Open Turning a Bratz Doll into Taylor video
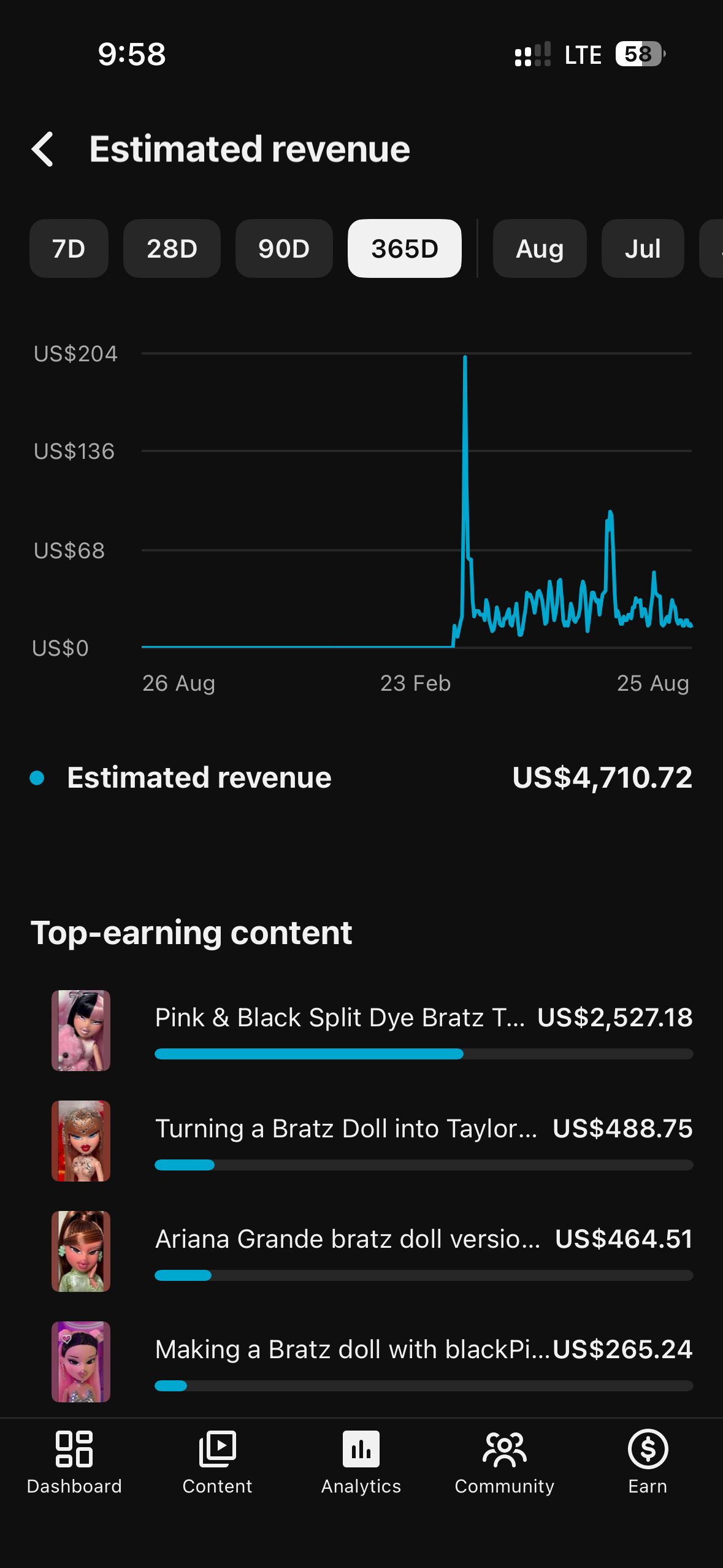This screenshot has height=1568, width=723. click(x=372, y=1141)
